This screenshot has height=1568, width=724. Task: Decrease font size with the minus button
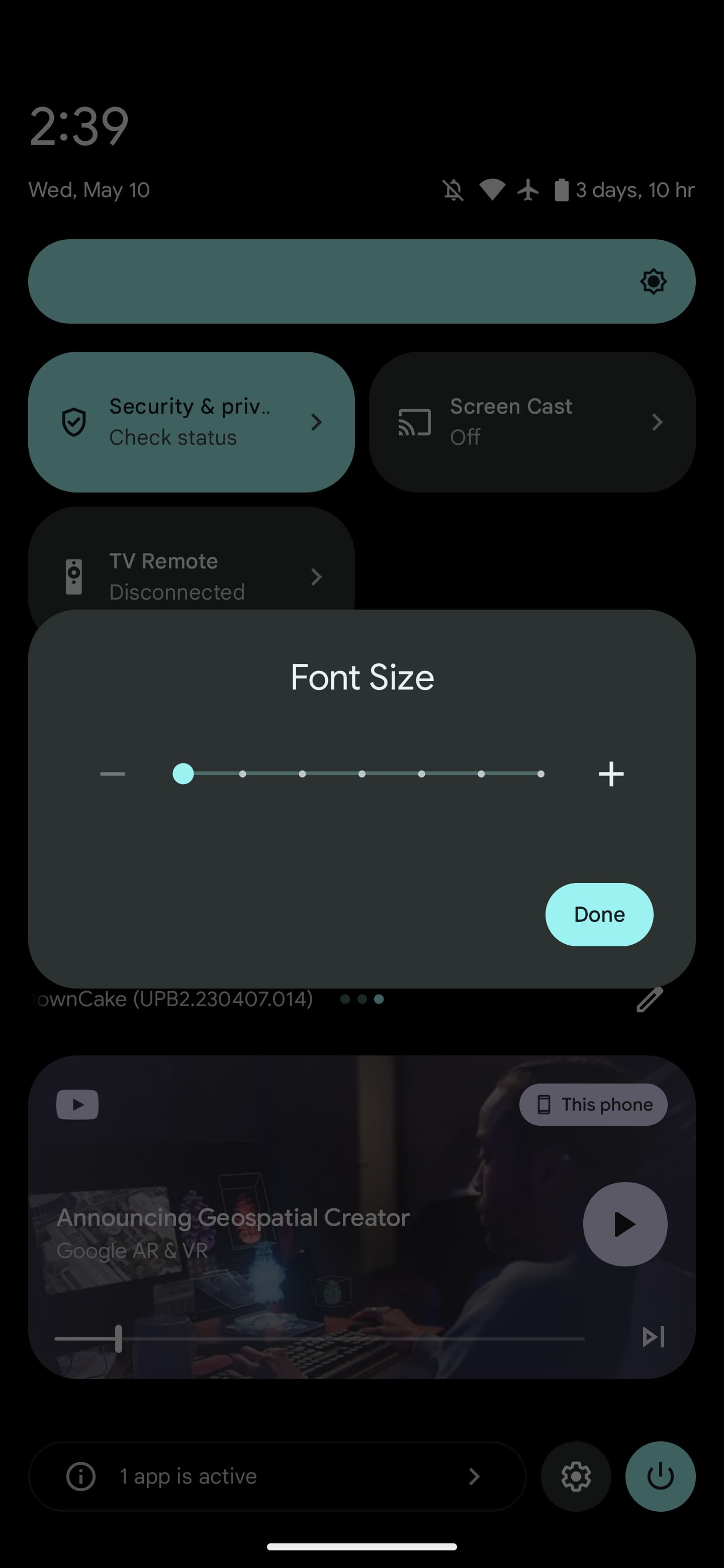click(x=113, y=773)
